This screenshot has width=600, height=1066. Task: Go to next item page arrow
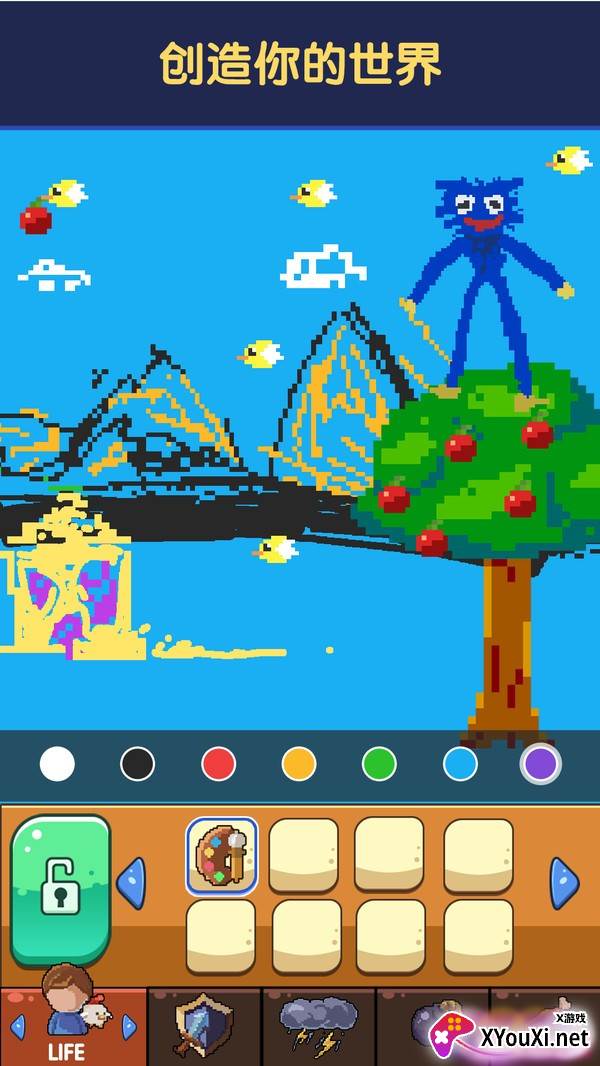(565, 883)
